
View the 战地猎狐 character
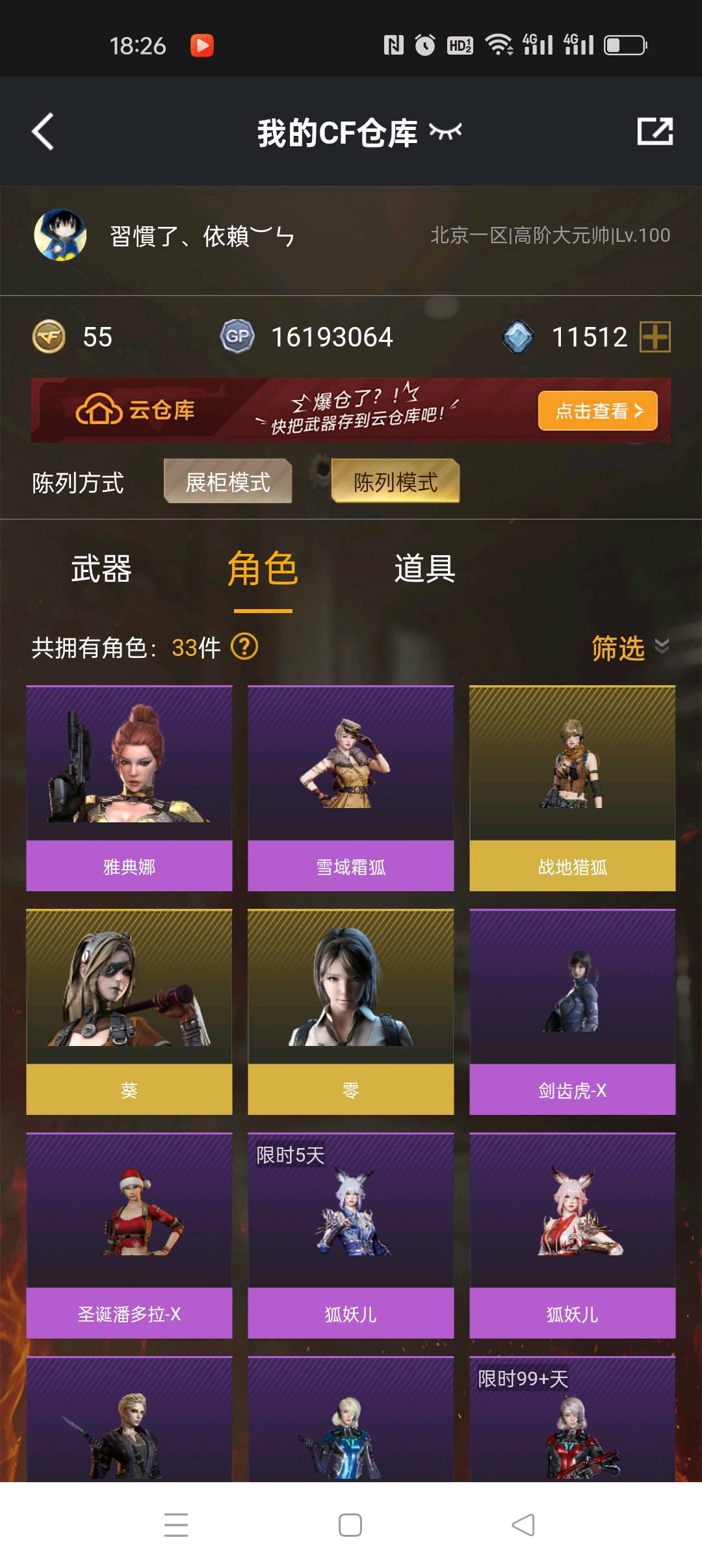click(573, 788)
